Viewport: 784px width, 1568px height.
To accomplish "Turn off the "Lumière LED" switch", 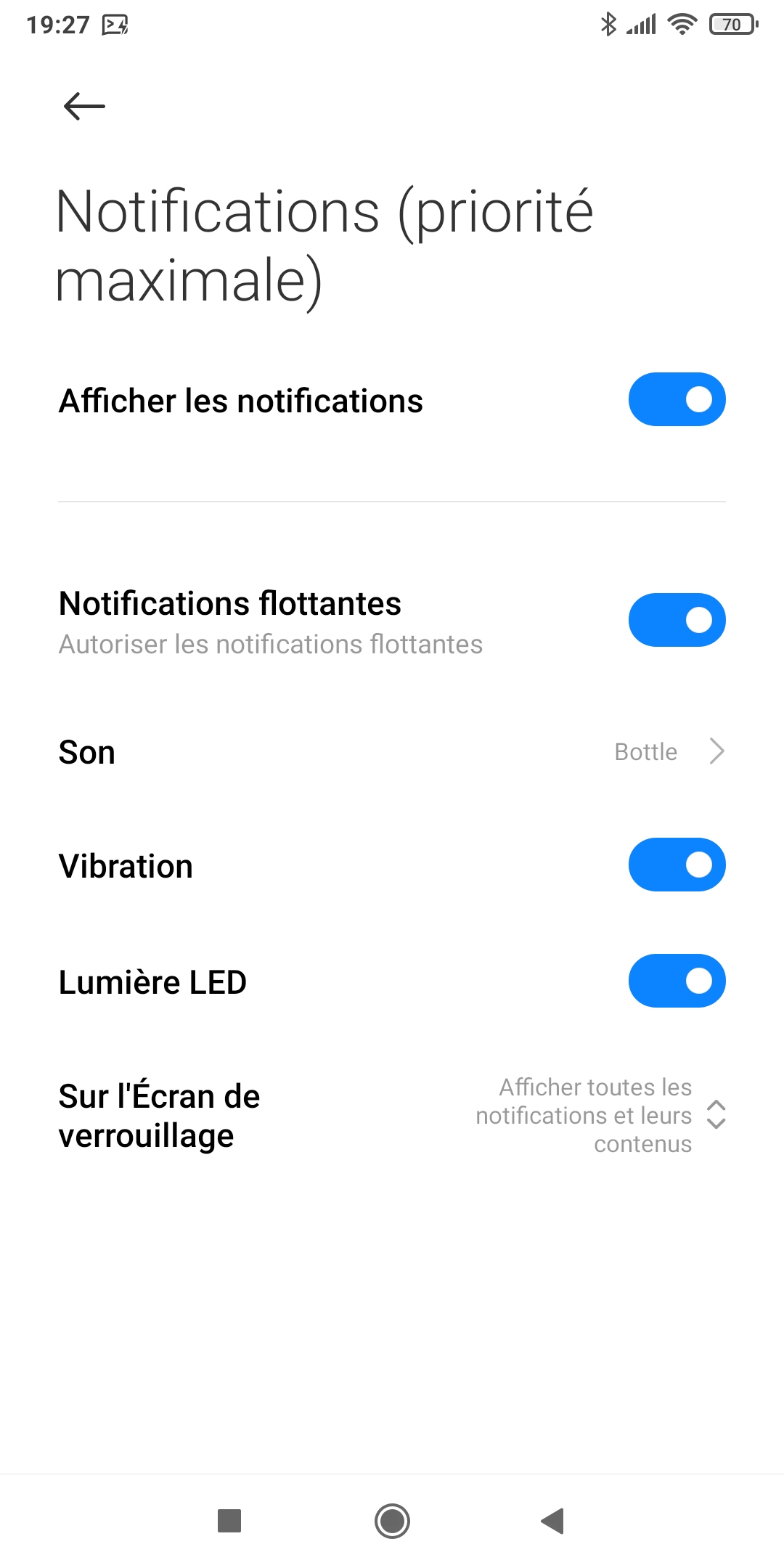I will [x=677, y=981].
